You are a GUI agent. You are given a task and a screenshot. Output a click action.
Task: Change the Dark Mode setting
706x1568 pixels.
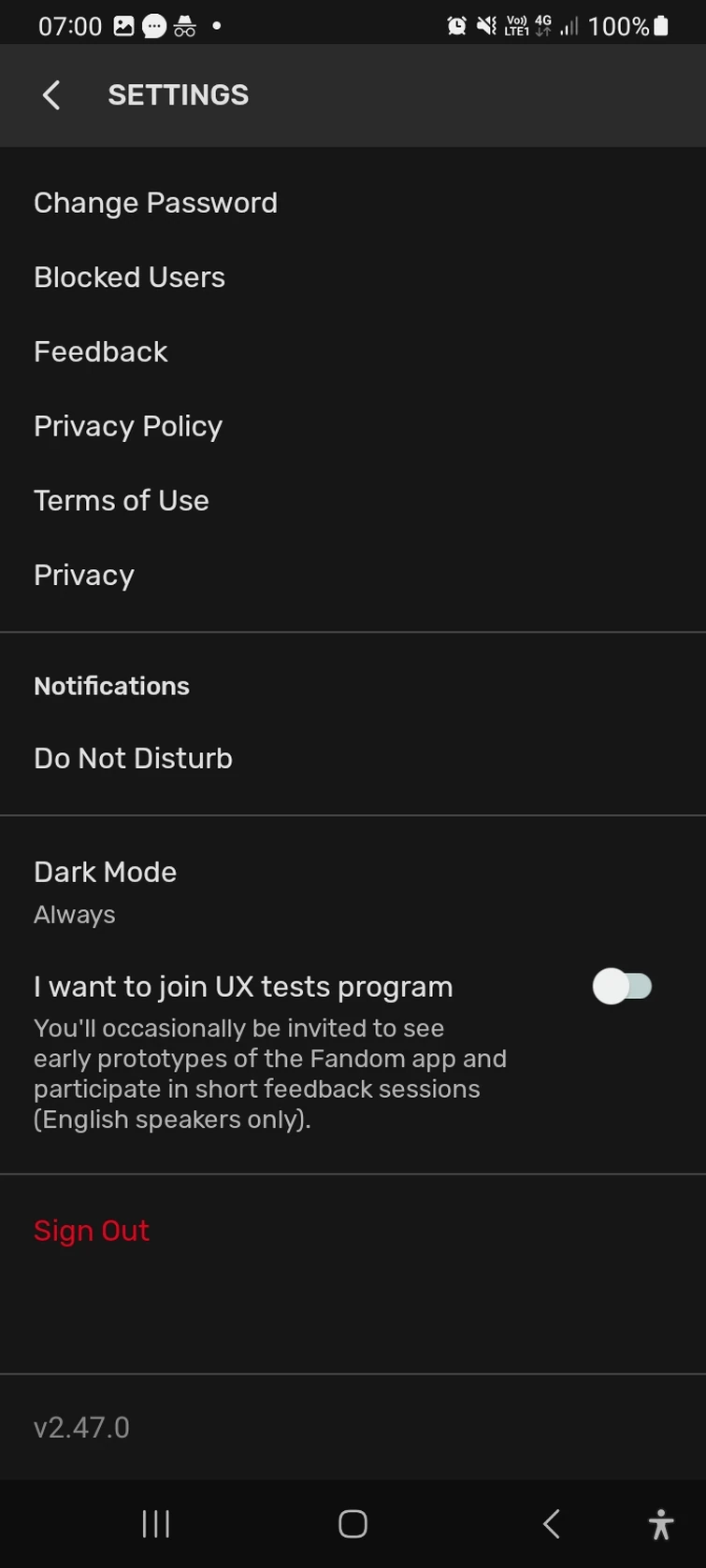[105, 890]
